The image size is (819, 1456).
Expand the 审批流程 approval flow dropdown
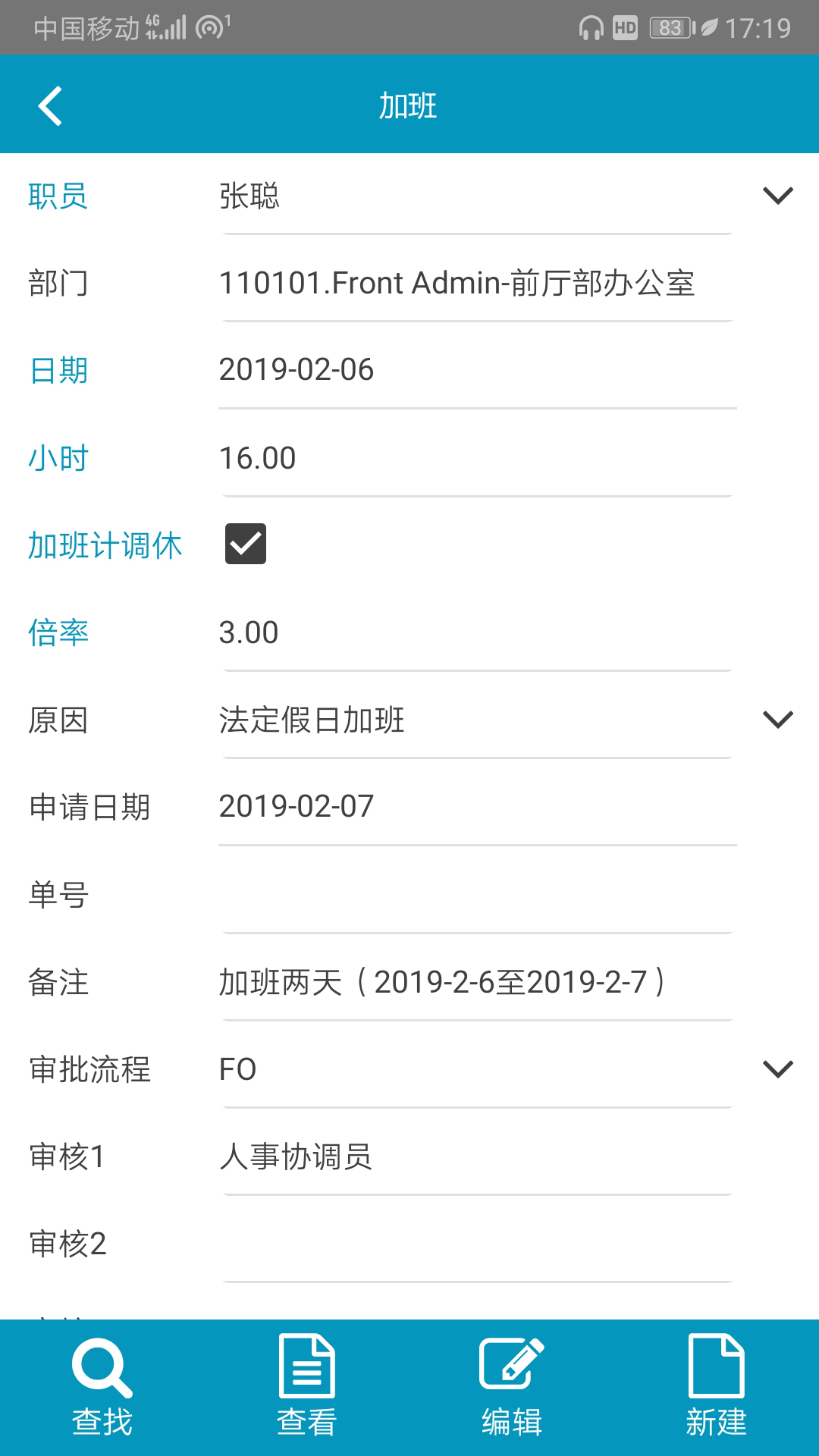click(777, 1069)
